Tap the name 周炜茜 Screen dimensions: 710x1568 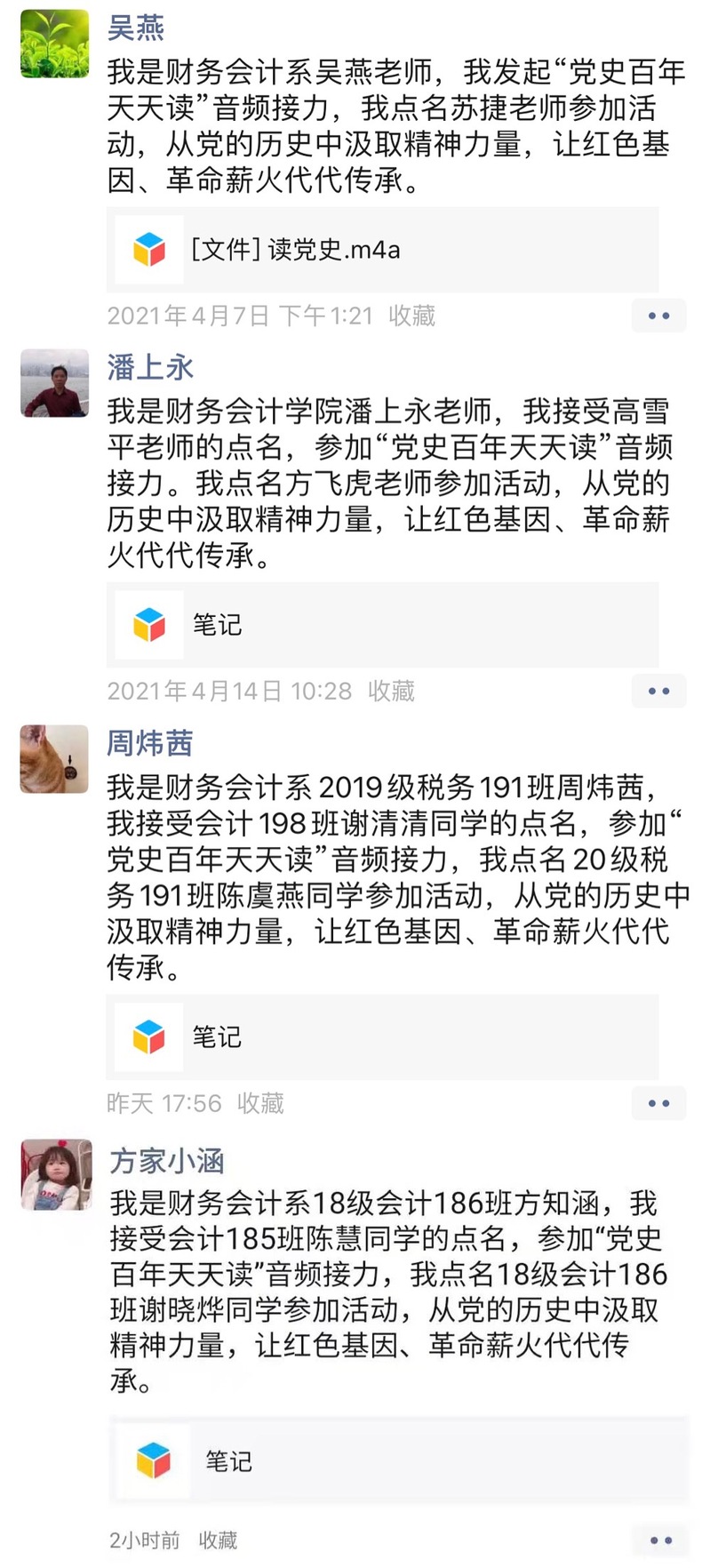point(150,743)
